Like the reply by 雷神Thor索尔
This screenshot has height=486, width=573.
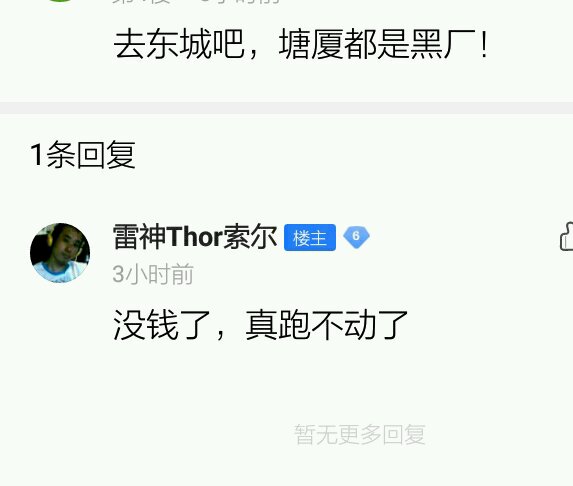(x=567, y=236)
